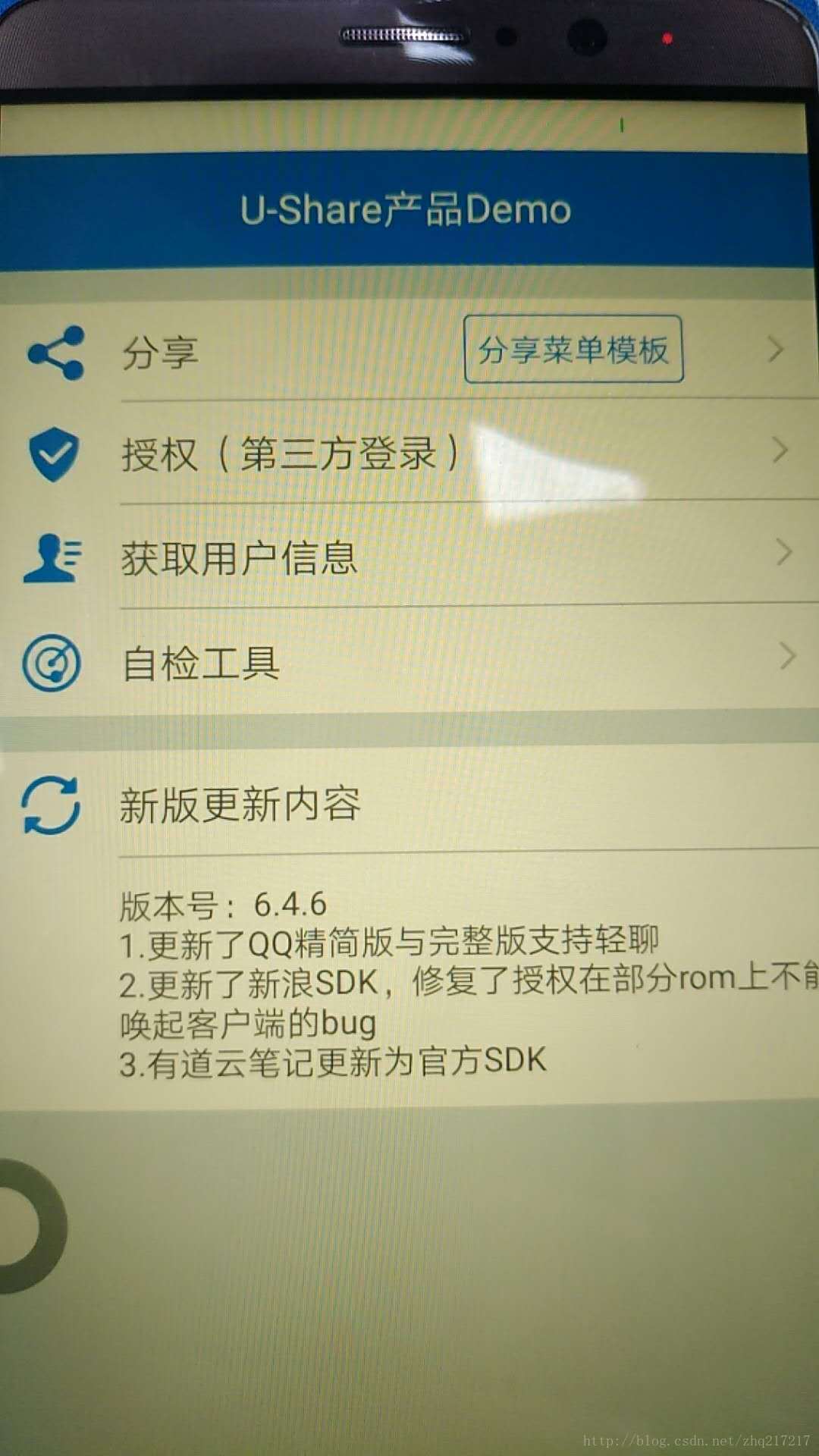This screenshot has width=819, height=1456.
Task: Open 自检工具 self-check tool
Action: [x=202, y=663]
